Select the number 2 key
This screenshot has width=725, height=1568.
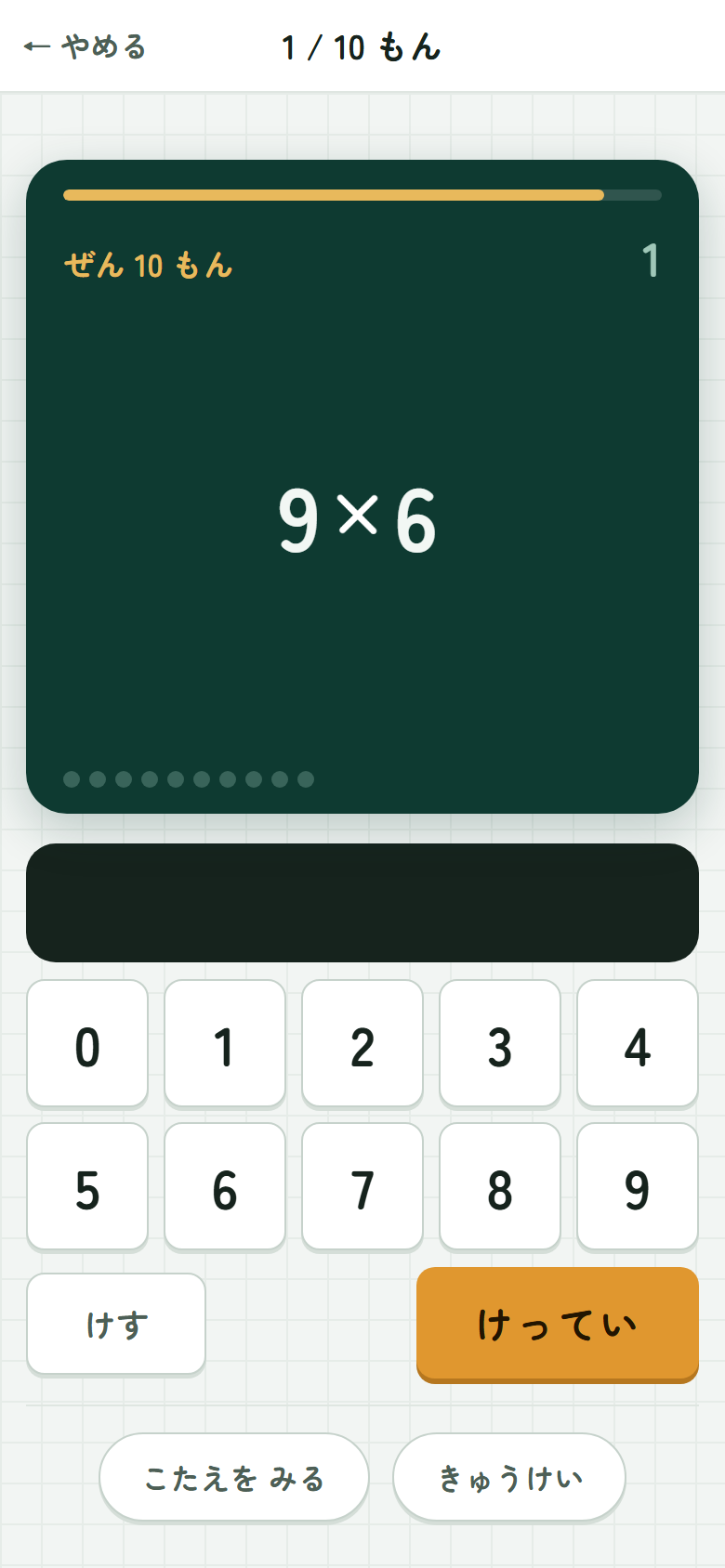[362, 1043]
